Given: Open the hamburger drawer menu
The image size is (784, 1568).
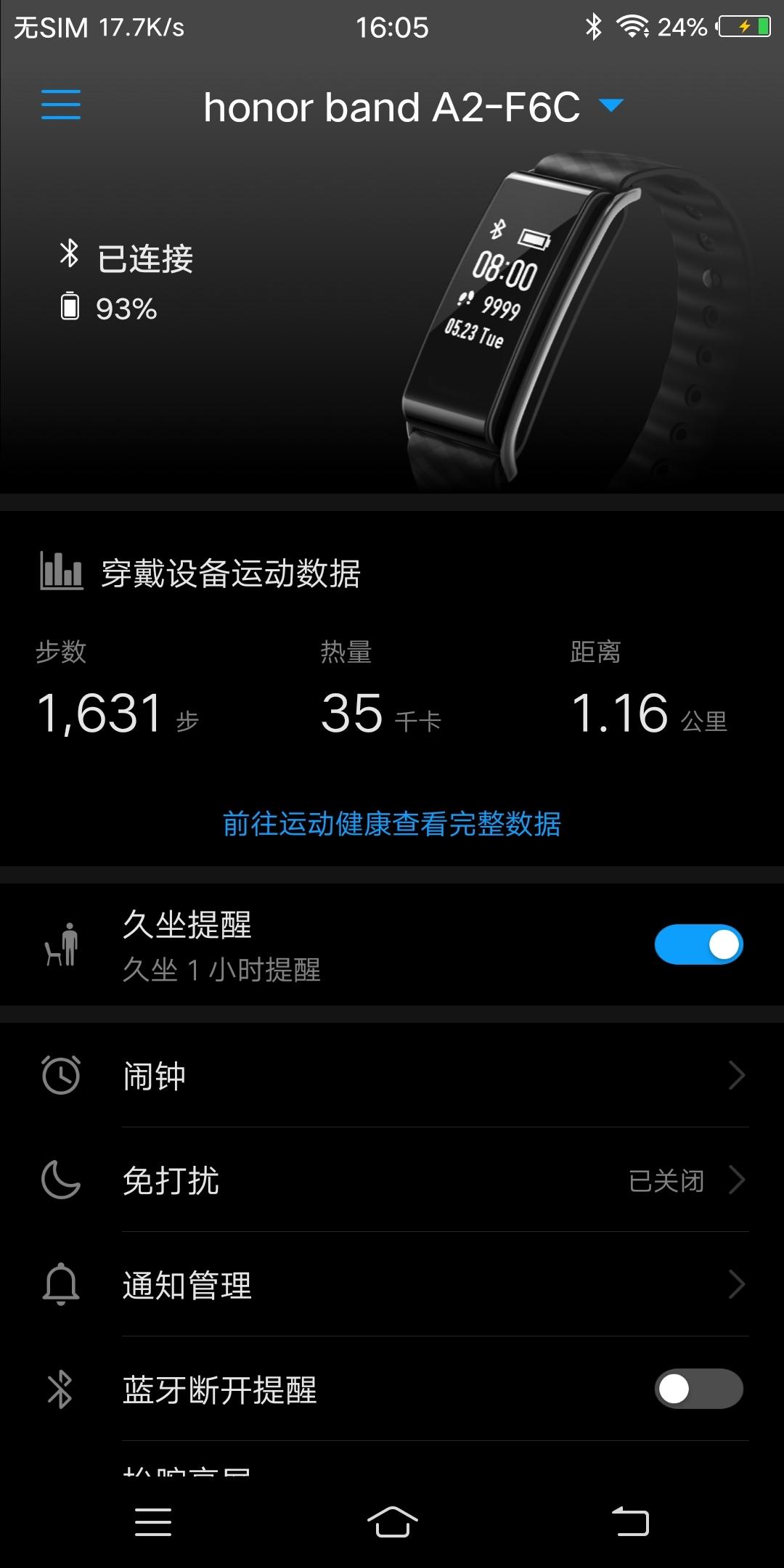Looking at the screenshot, I should (x=61, y=105).
